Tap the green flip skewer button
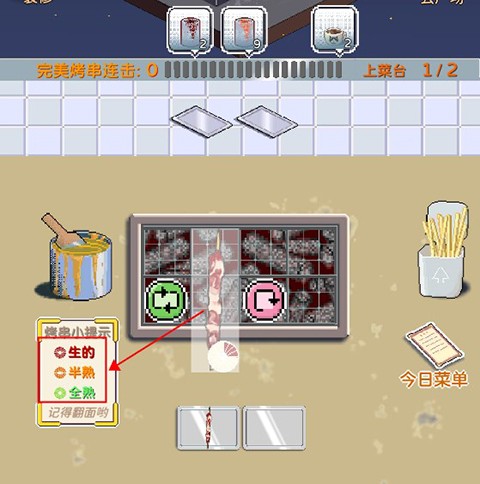The height and width of the screenshot is (484, 480). pyautogui.click(x=166, y=300)
